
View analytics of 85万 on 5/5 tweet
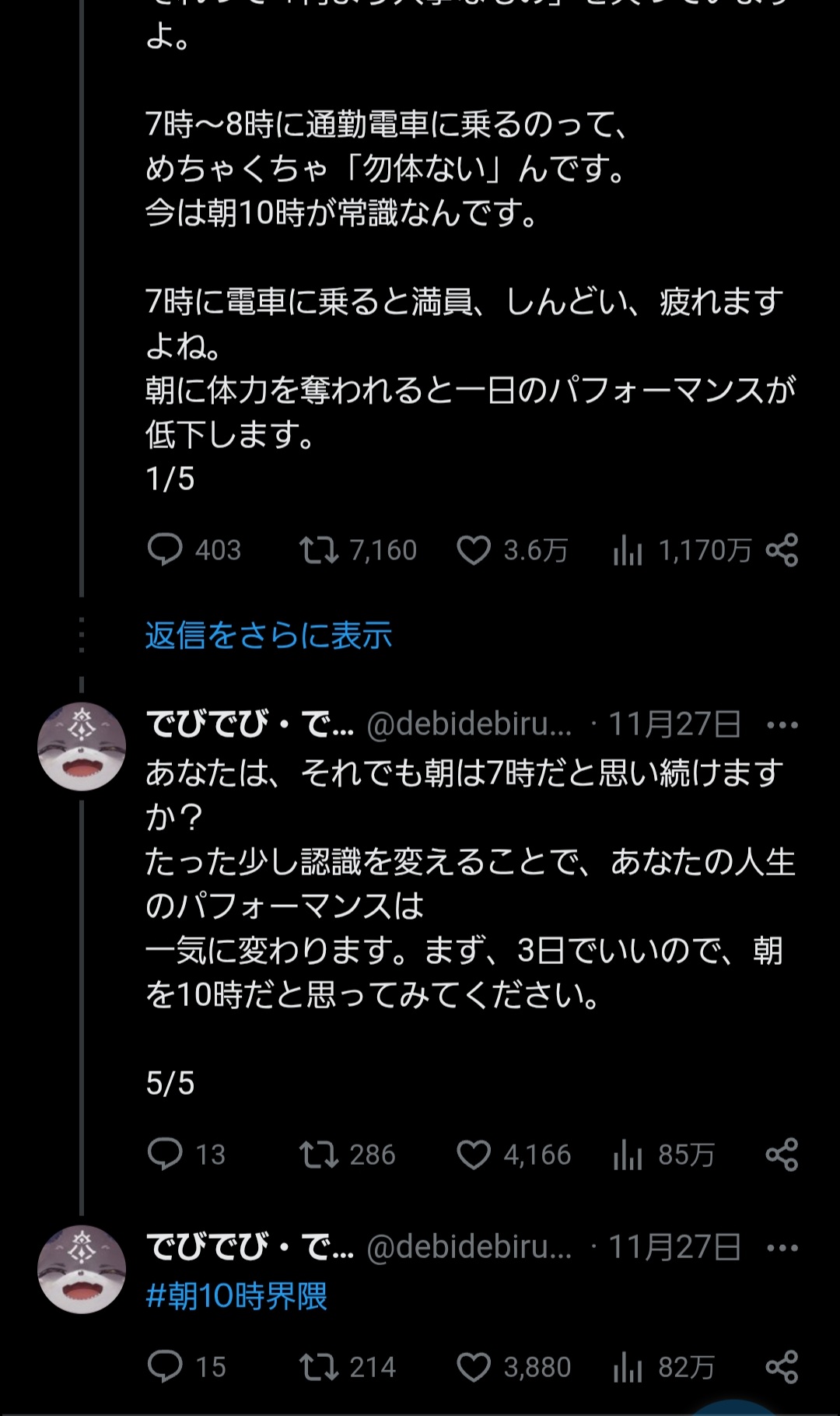(x=628, y=1154)
